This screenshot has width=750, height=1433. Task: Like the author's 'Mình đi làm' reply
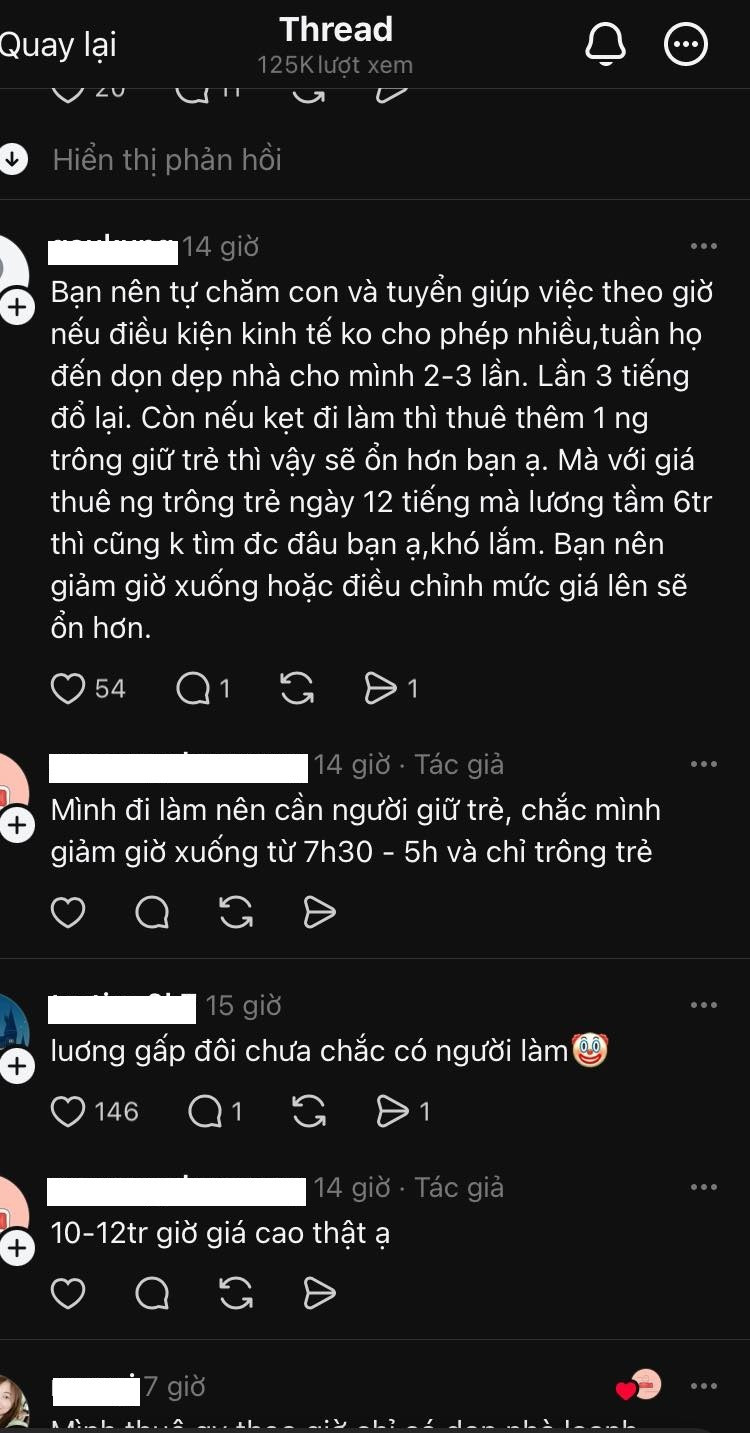[68, 912]
